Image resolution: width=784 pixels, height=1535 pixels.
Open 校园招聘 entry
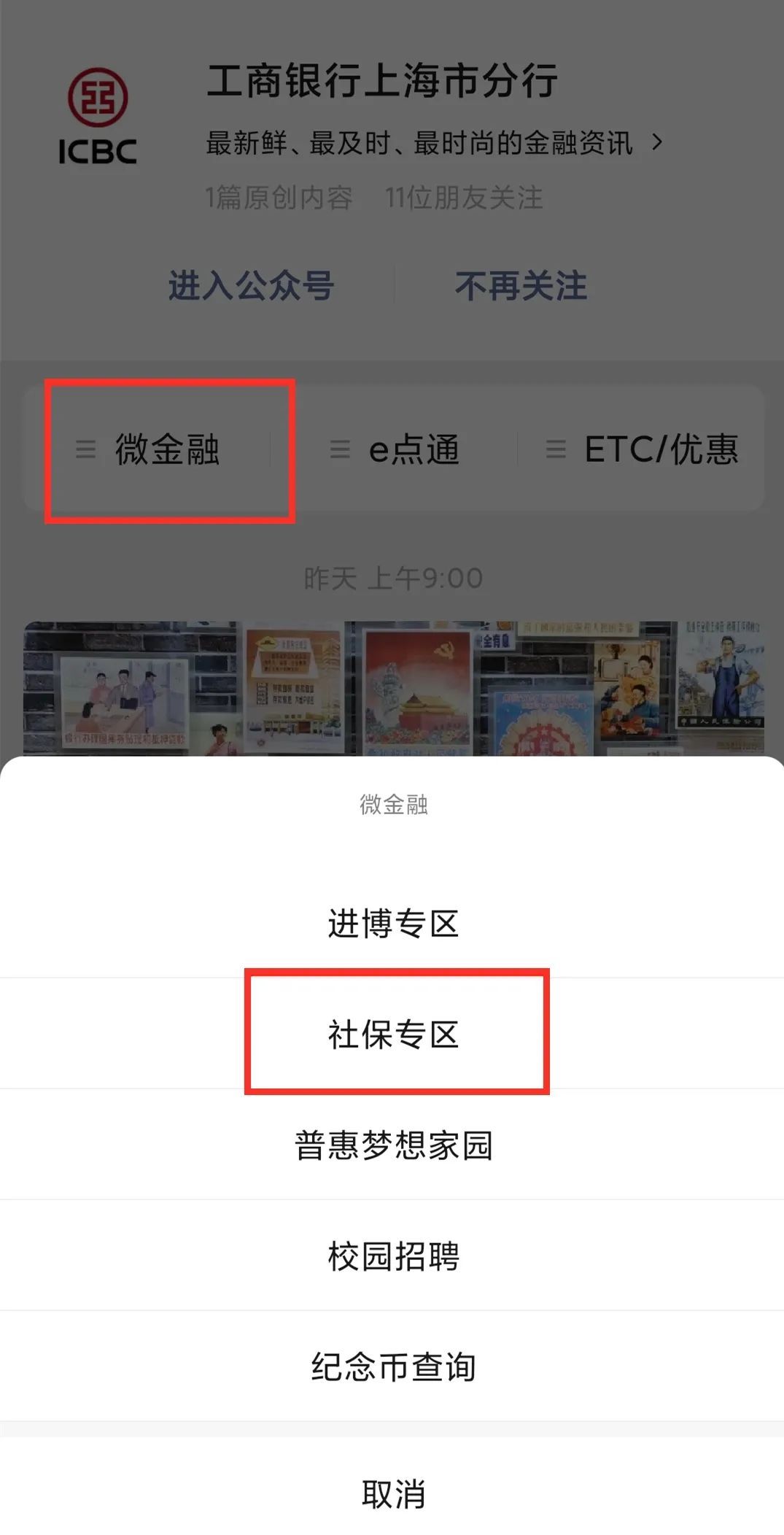pyautogui.click(x=392, y=1256)
